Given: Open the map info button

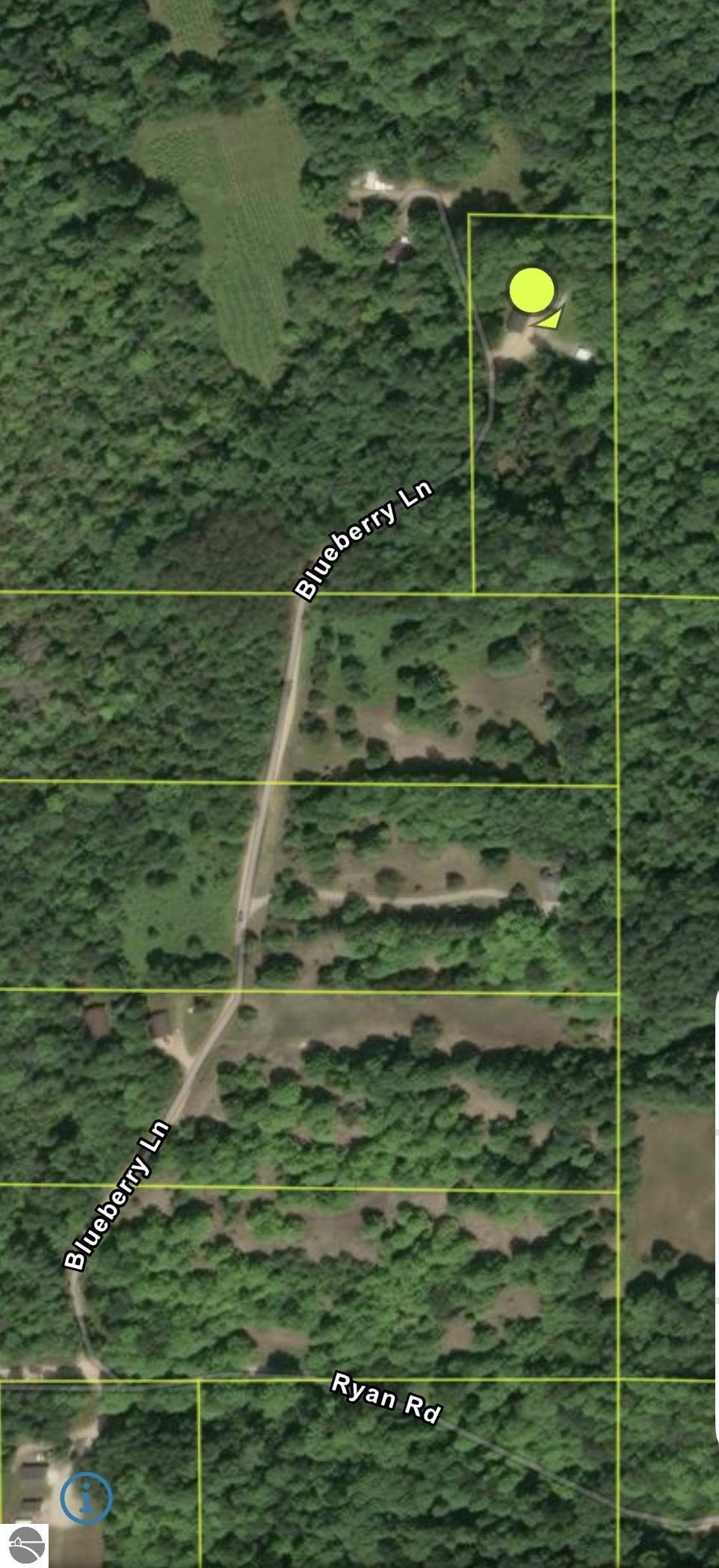Looking at the screenshot, I should pos(87,1498).
